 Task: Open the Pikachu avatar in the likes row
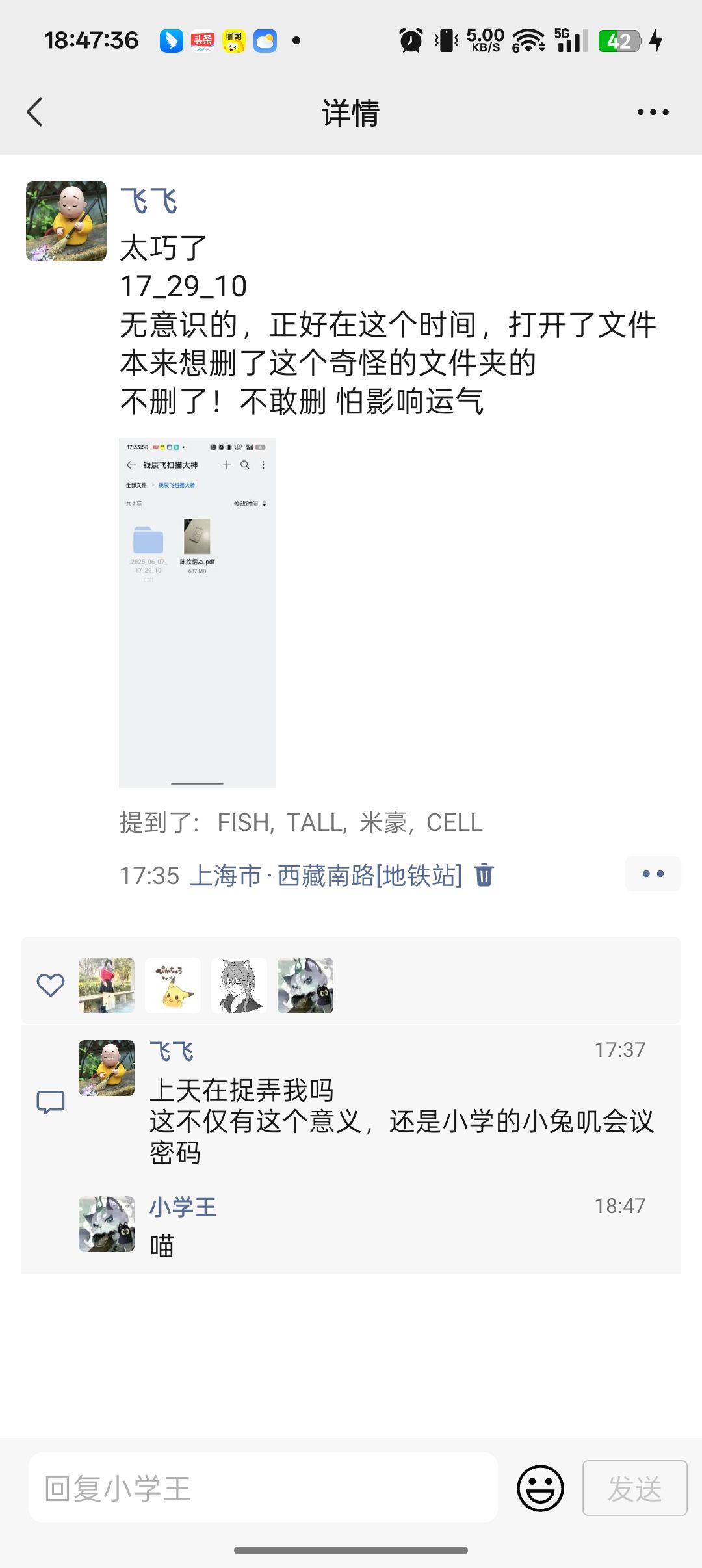[173, 986]
